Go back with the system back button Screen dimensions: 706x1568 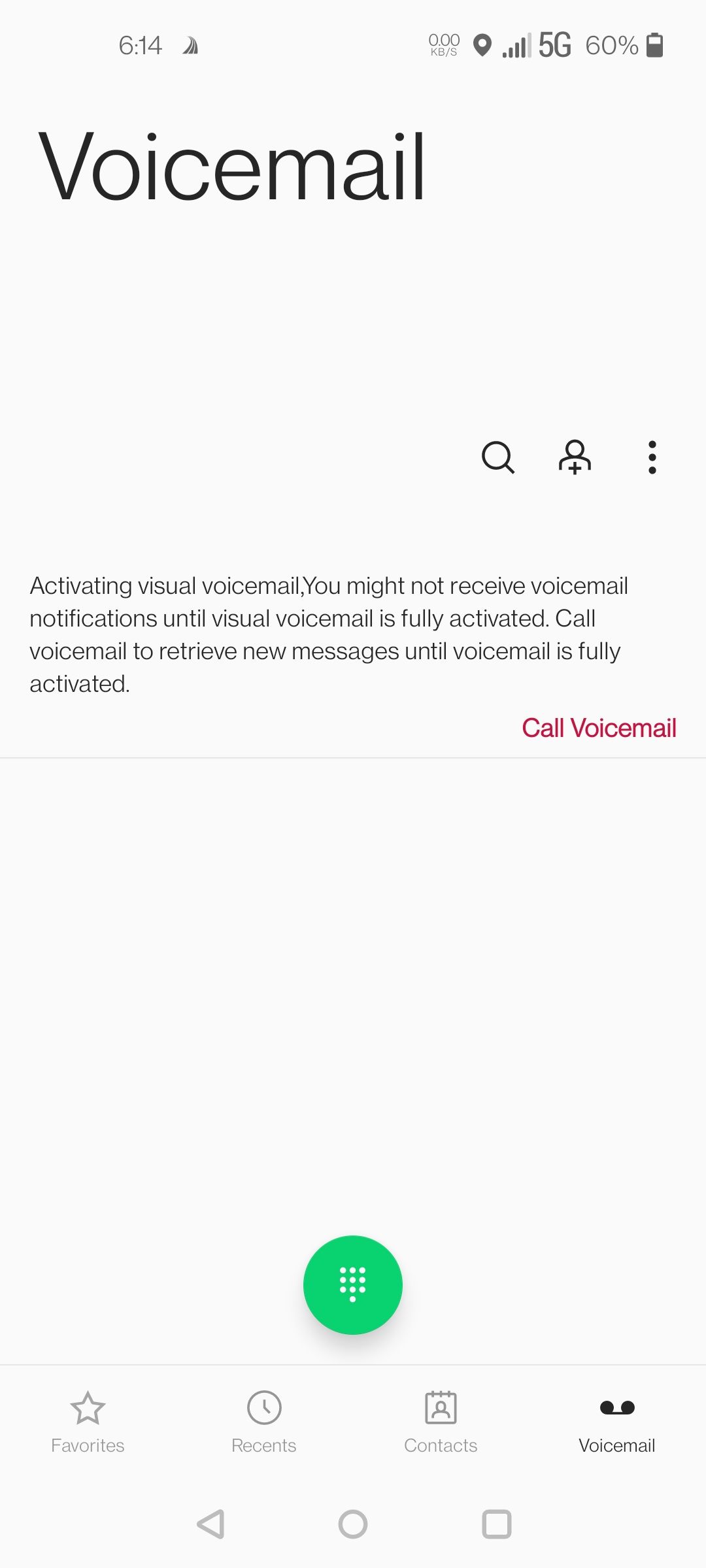click(211, 1524)
